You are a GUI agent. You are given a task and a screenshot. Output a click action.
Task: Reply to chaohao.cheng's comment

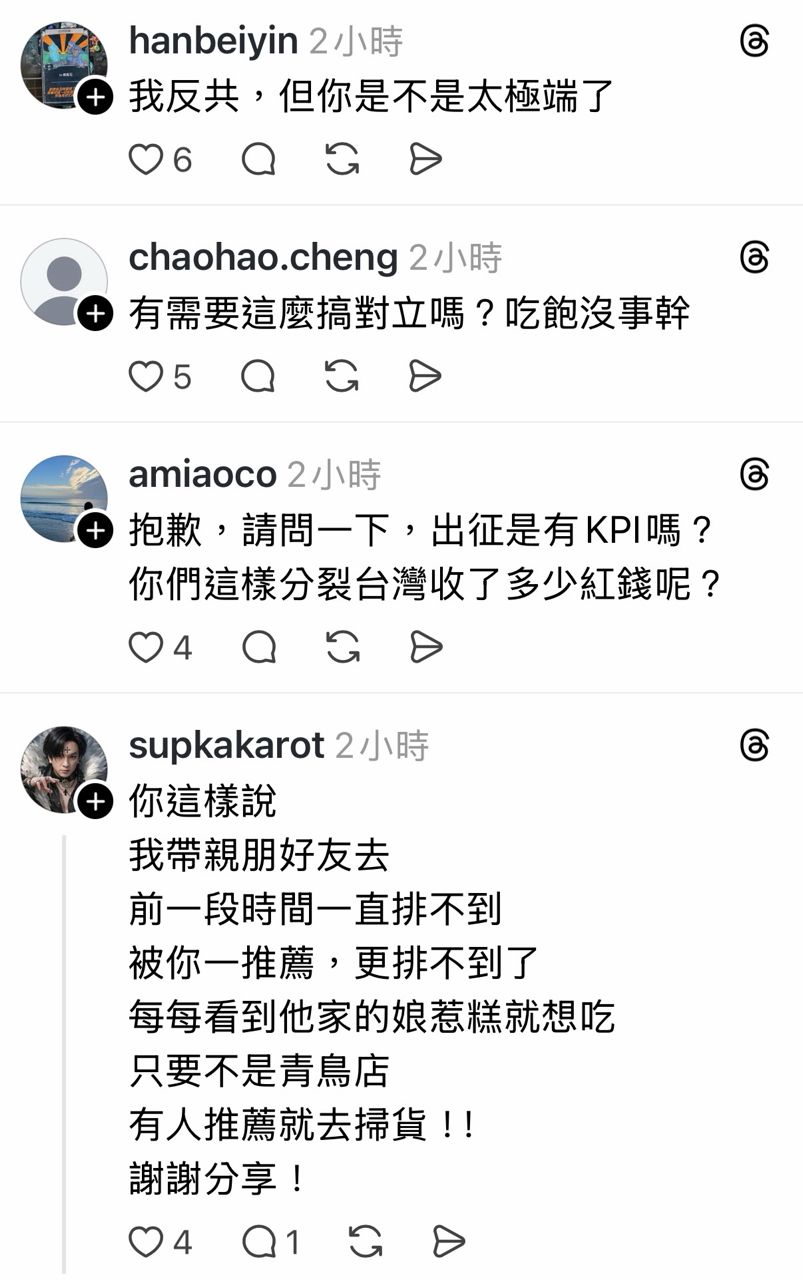[x=259, y=377]
